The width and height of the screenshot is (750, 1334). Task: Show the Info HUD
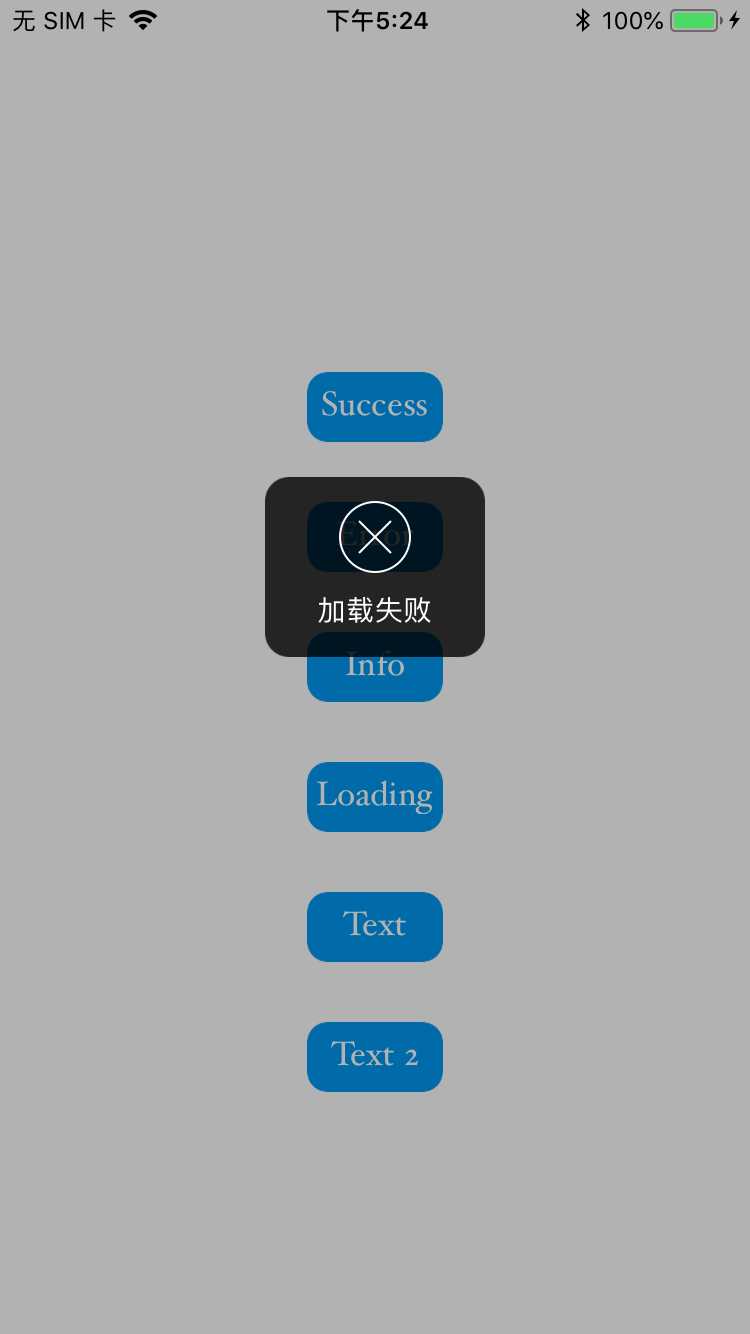click(x=374, y=678)
